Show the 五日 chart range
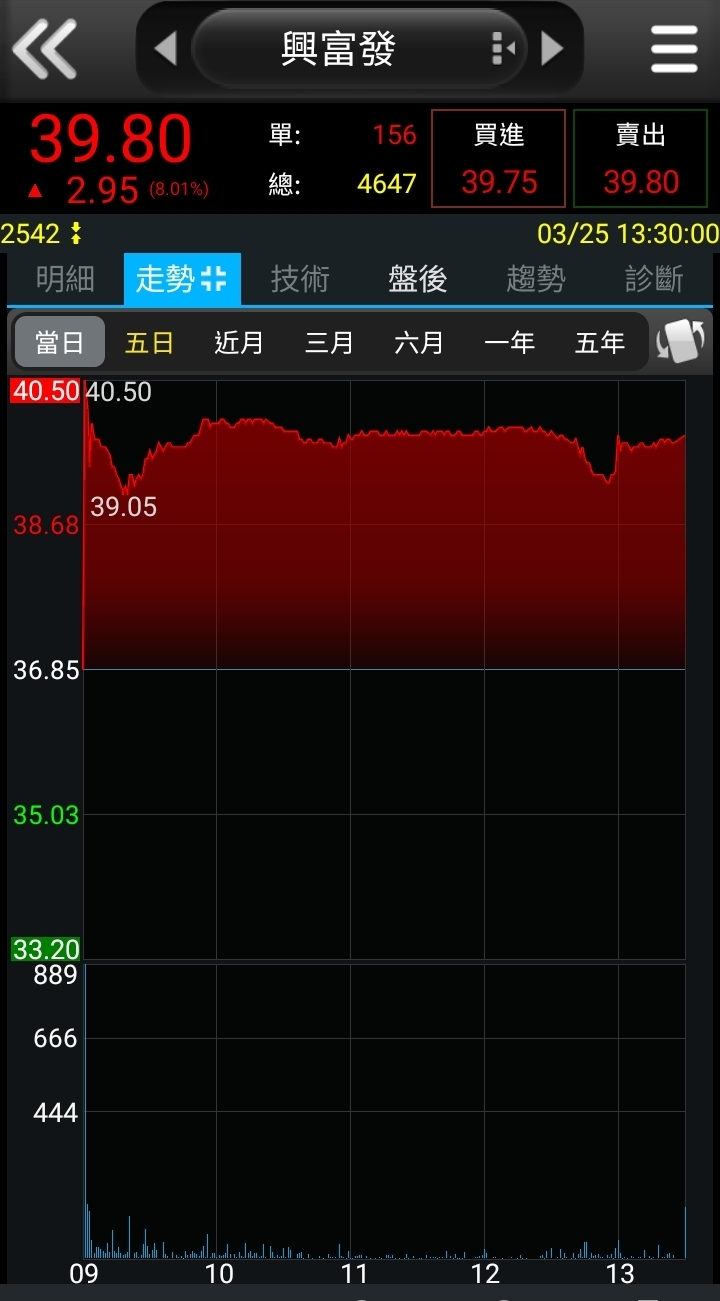 pyautogui.click(x=150, y=343)
